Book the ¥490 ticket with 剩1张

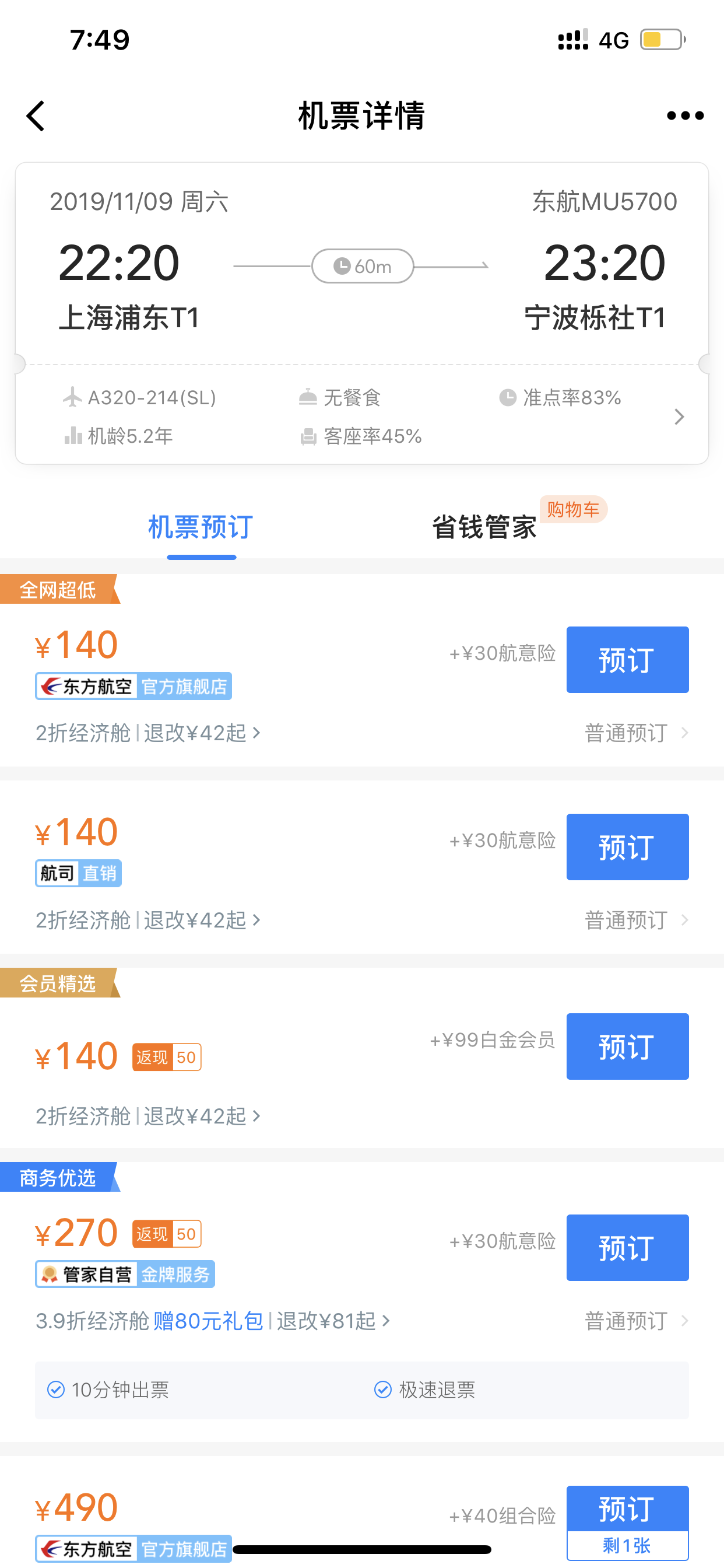[627, 1522]
